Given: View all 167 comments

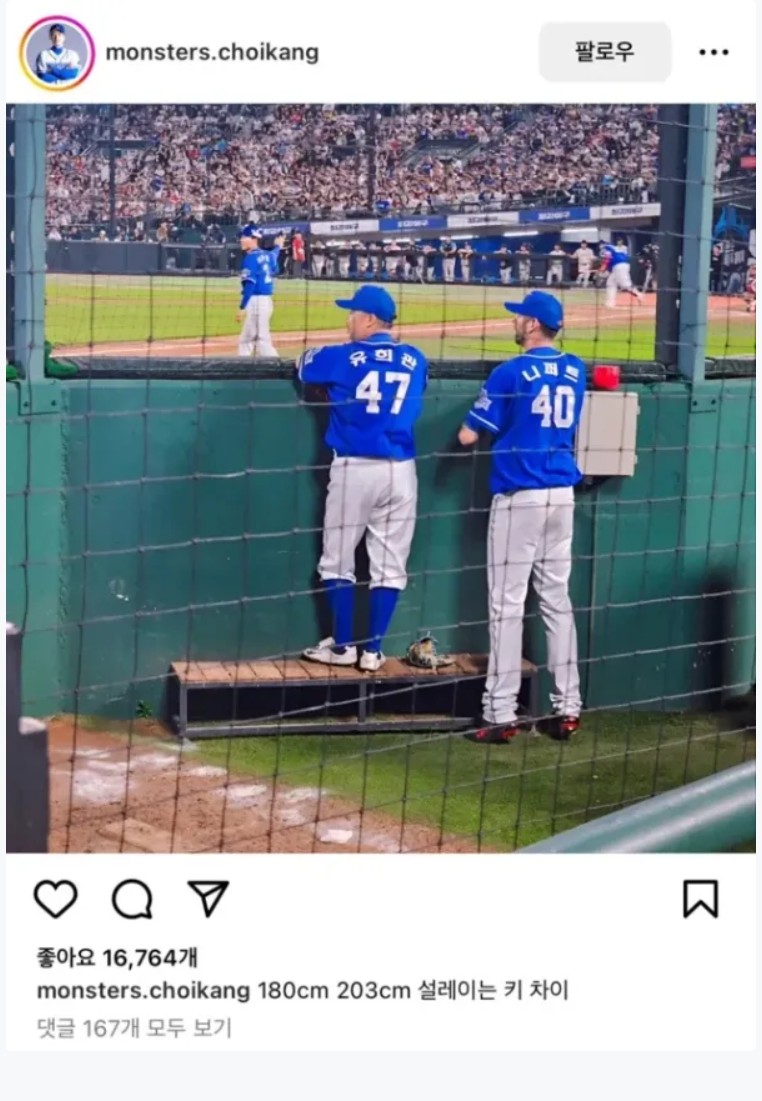Looking at the screenshot, I should coord(134,1028).
